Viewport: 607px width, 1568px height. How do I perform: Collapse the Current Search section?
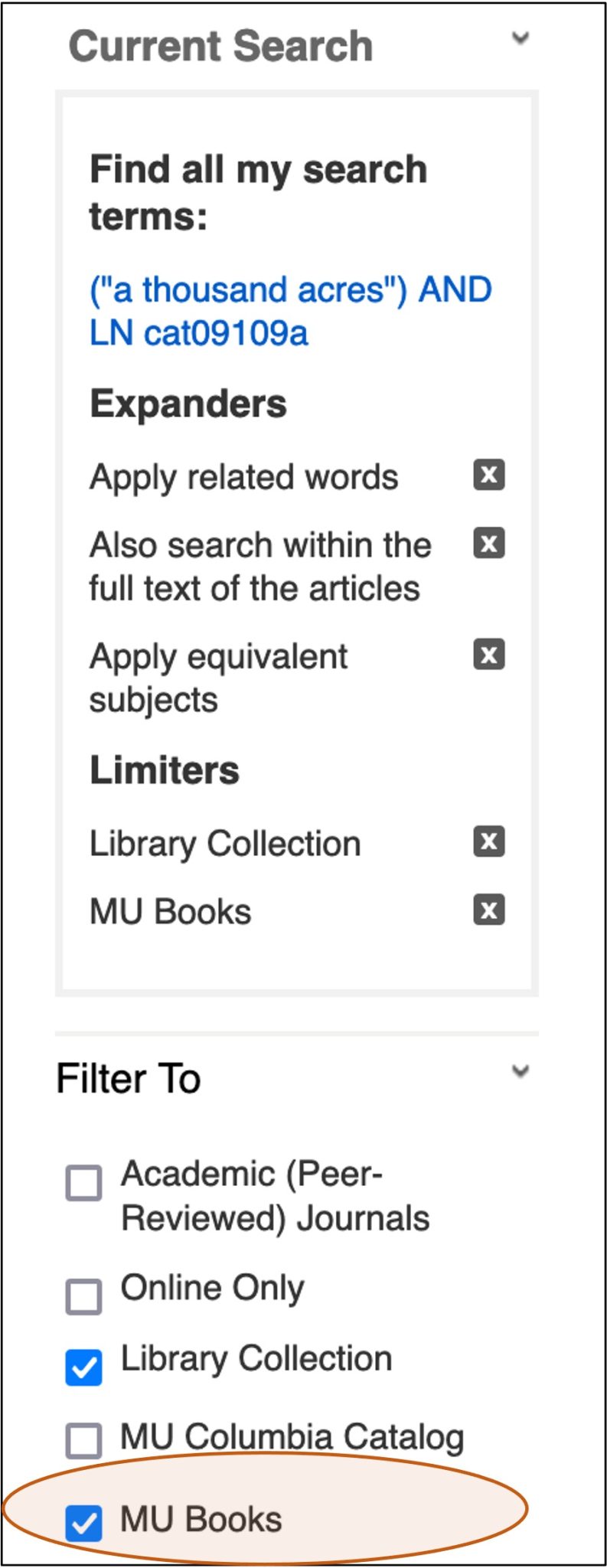[x=521, y=38]
